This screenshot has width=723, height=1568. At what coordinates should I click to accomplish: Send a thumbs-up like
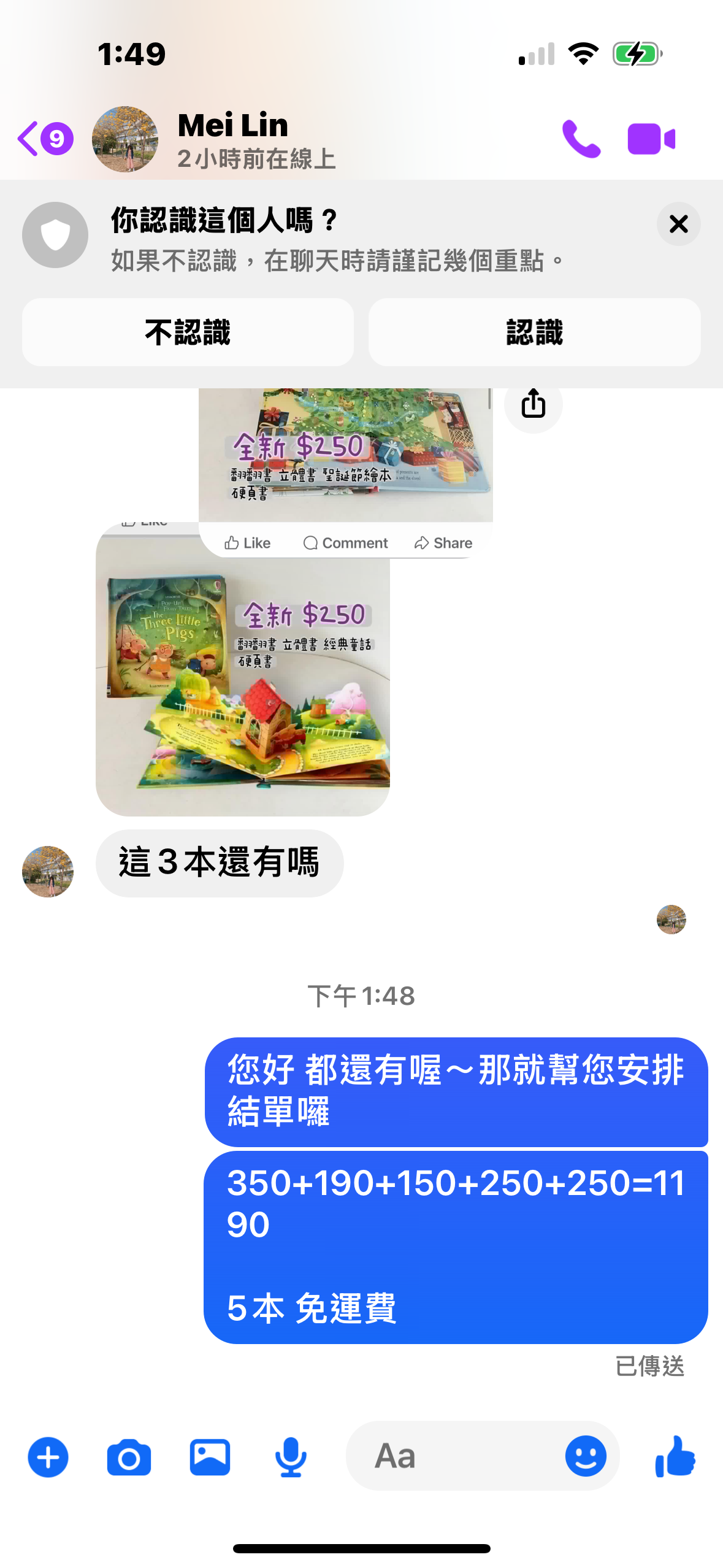[x=675, y=1456]
